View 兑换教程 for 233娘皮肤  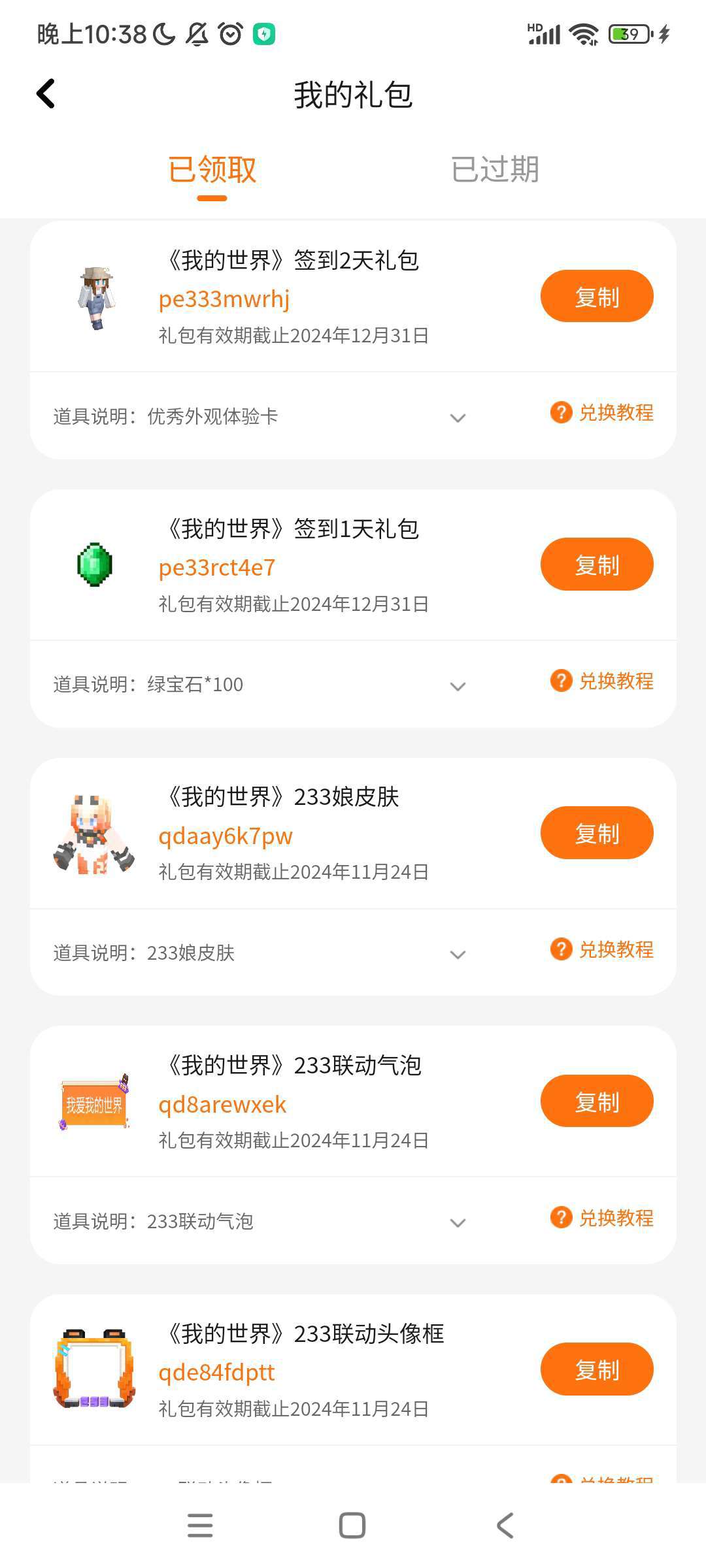pyautogui.click(x=602, y=950)
